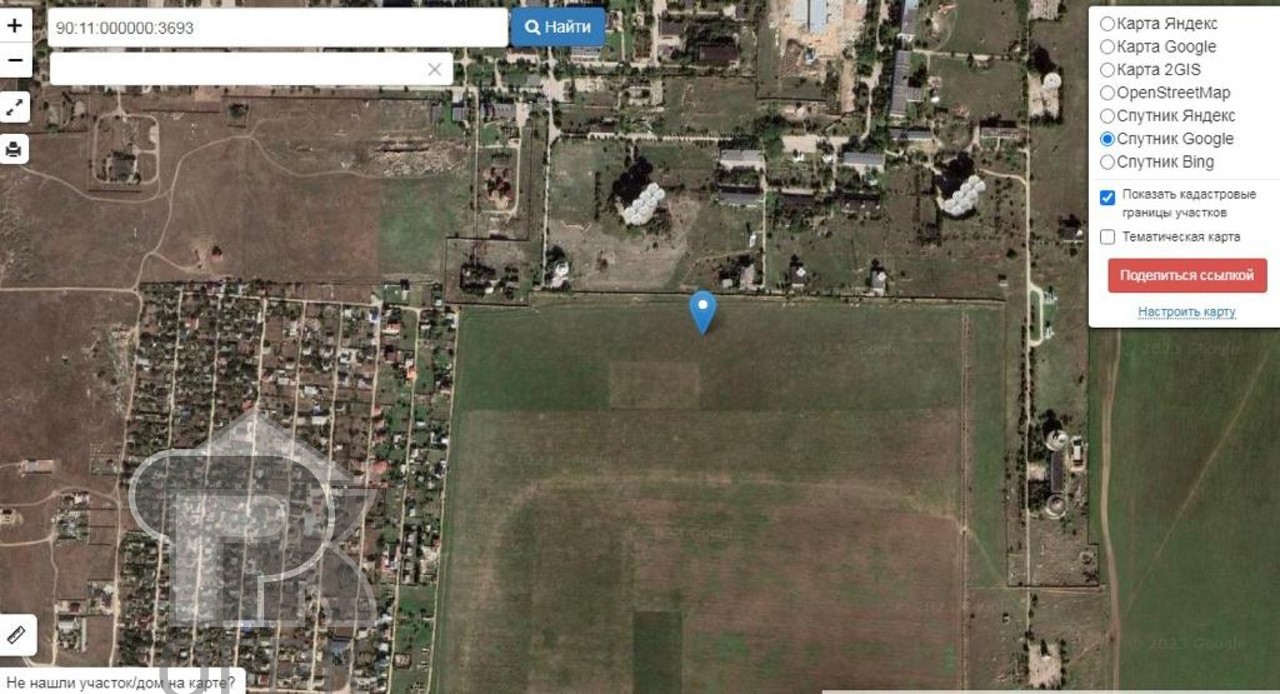Clear the second input field
The height and width of the screenshot is (694, 1280).
point(434,69)
